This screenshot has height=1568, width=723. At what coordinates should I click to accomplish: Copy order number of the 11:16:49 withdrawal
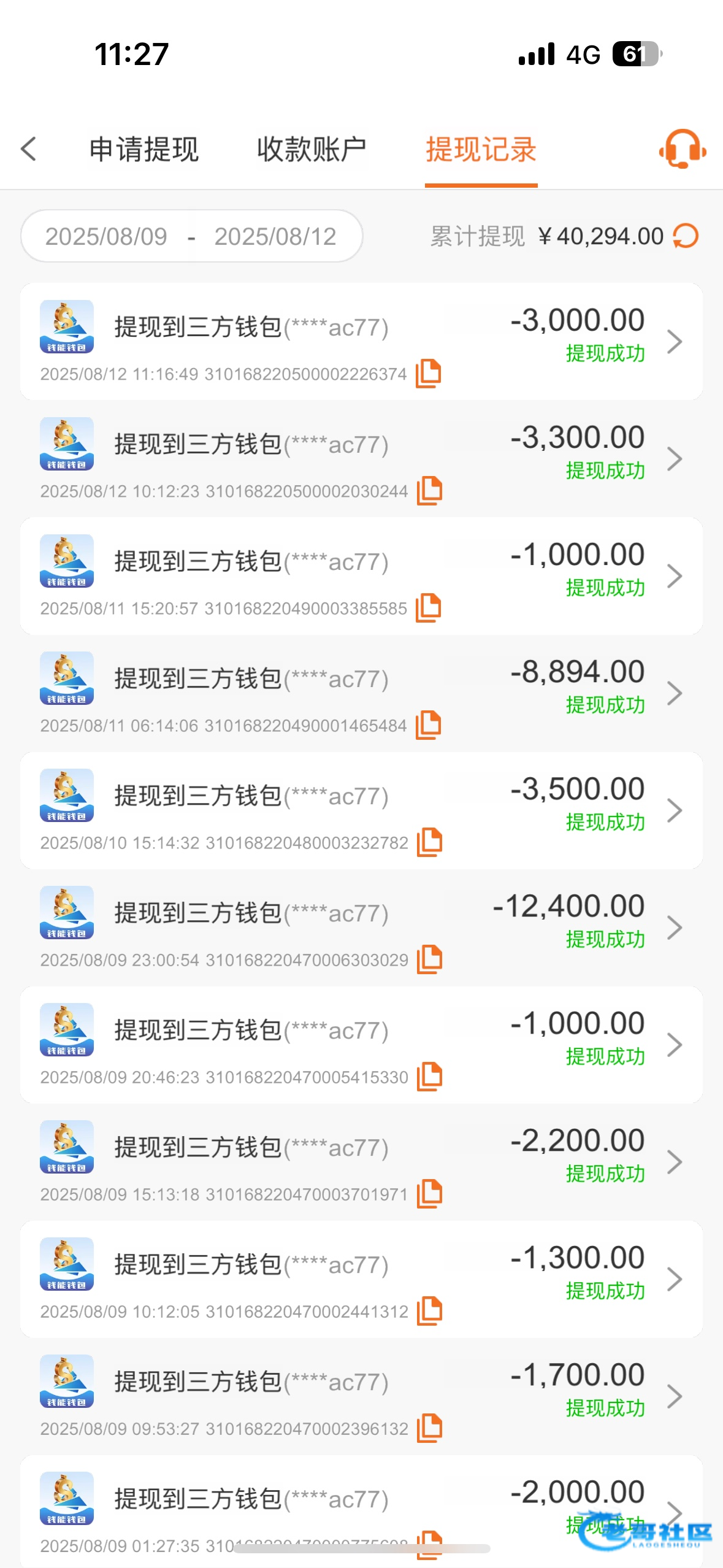pyautogui.click(x=428, y=373)
